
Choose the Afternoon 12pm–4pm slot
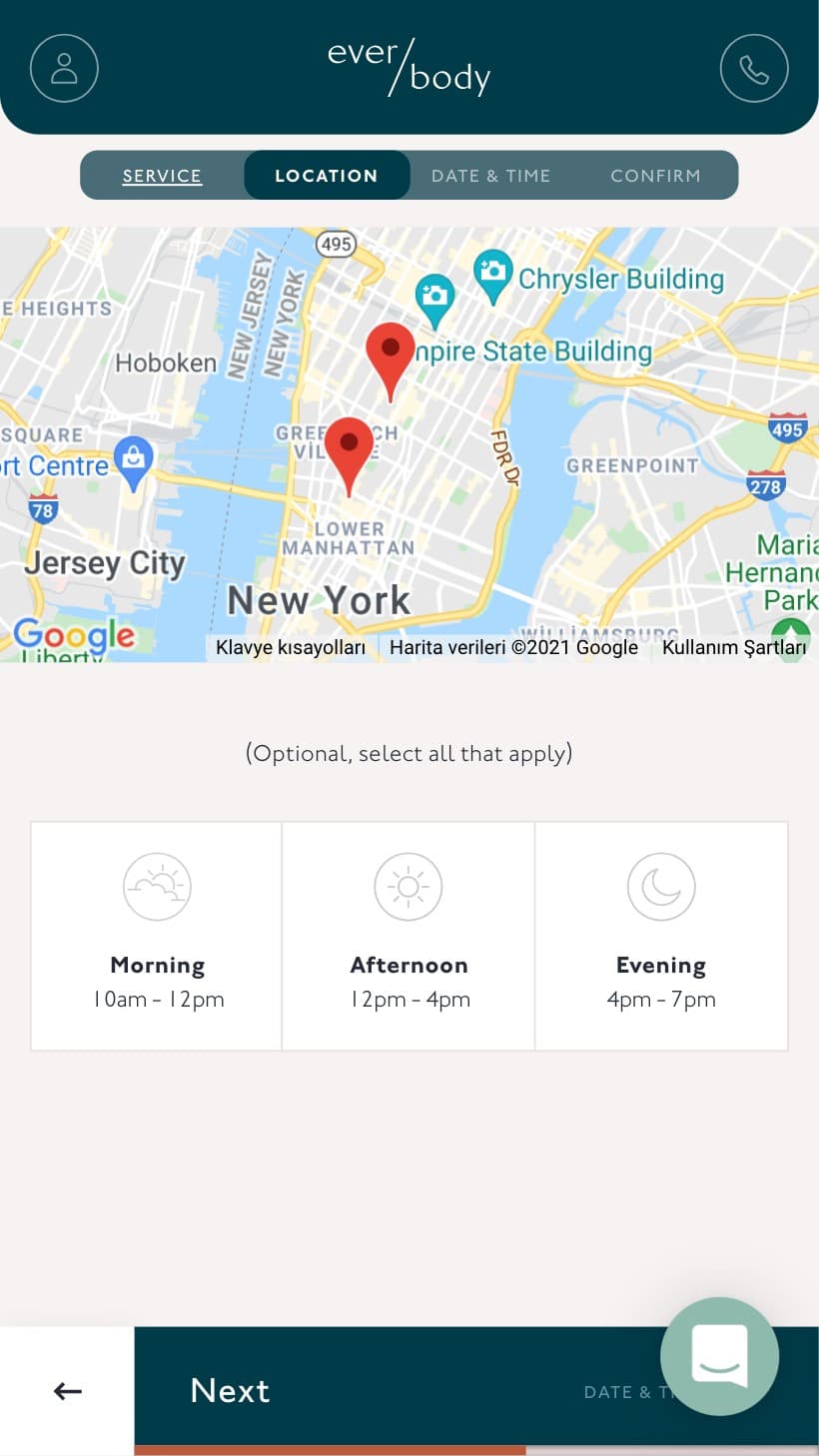click(409, 936)
